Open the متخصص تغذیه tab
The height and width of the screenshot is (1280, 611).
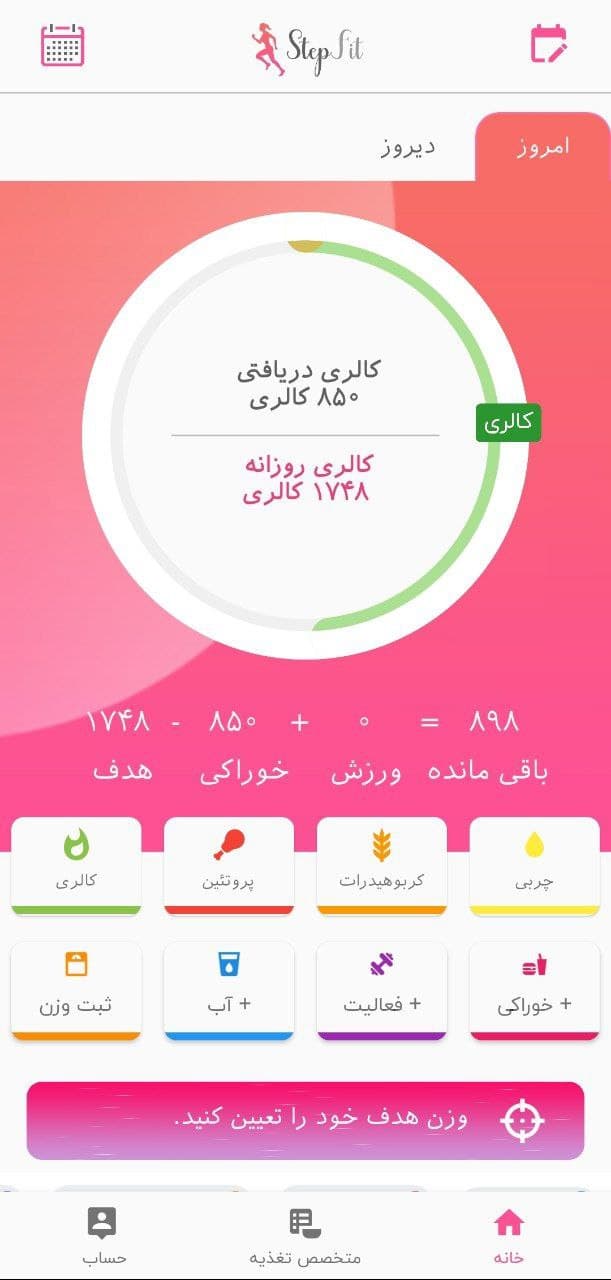pos(305,1236)
